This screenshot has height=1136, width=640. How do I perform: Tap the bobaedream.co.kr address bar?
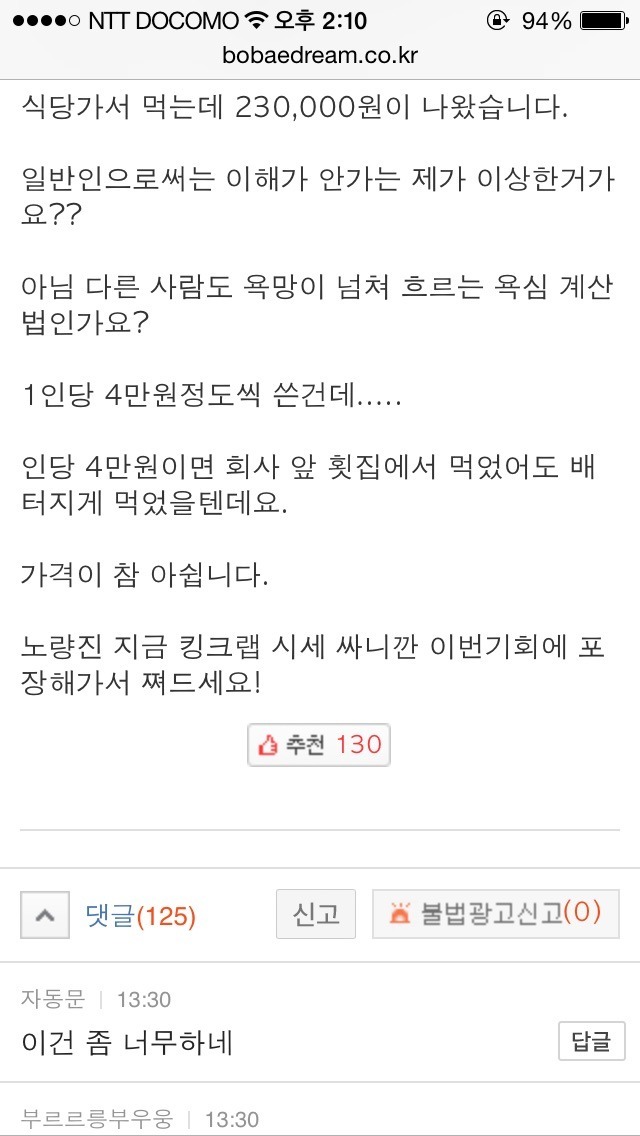tap(320, 55)
